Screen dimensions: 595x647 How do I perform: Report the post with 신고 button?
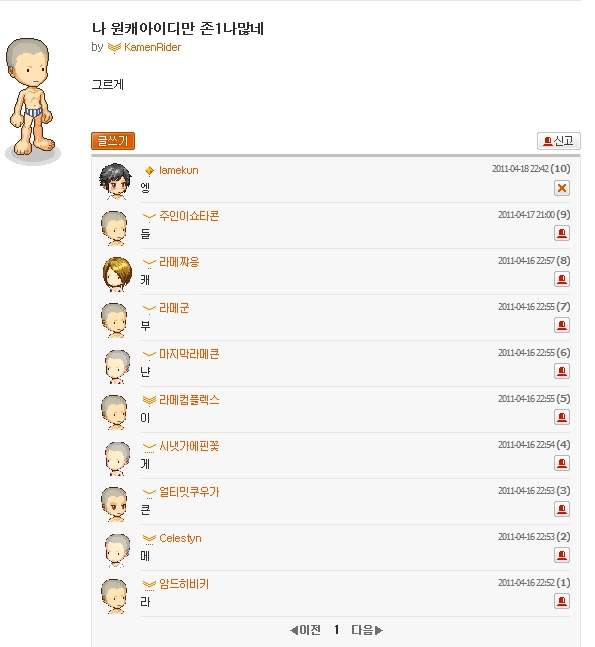tap(559, 141)
